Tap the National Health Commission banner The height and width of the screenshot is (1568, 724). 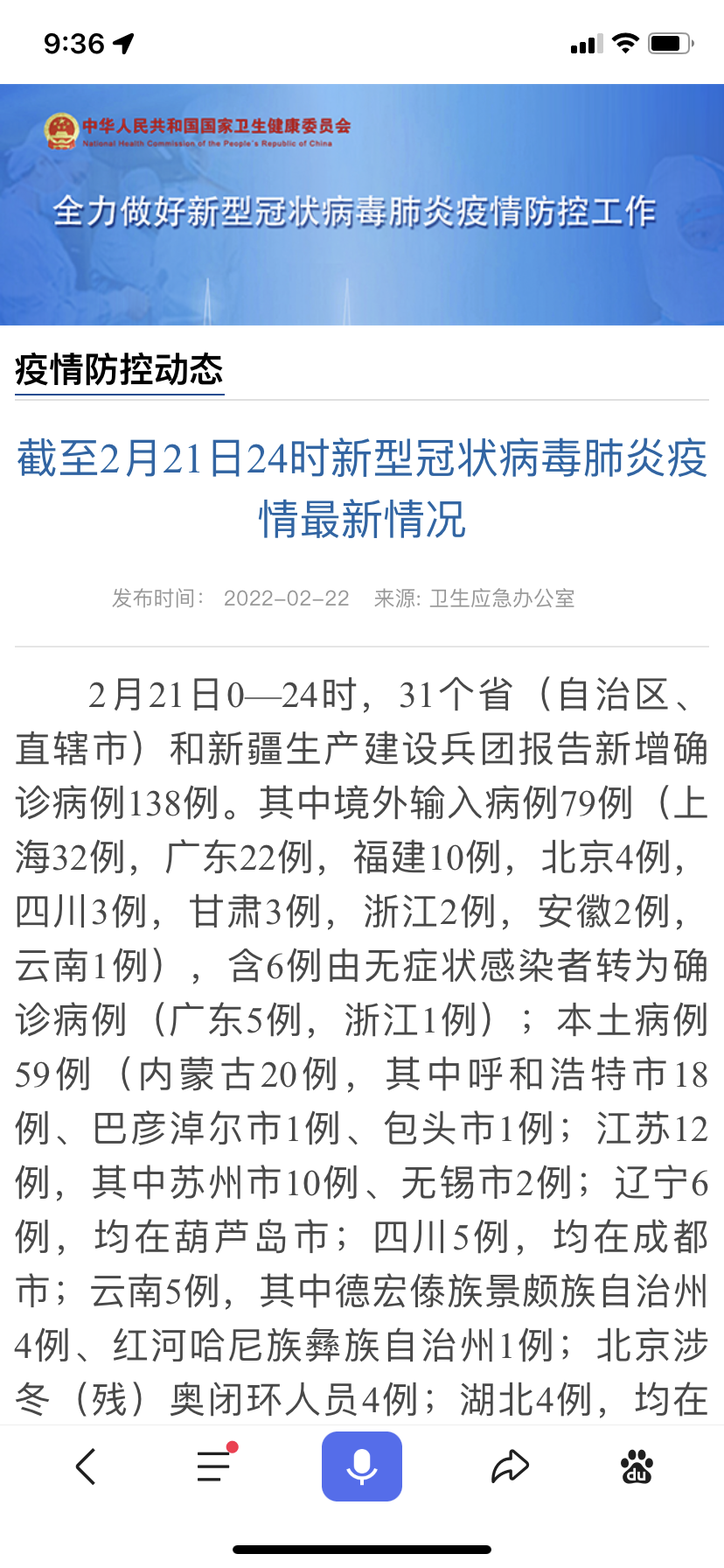(x=362, y=205)
